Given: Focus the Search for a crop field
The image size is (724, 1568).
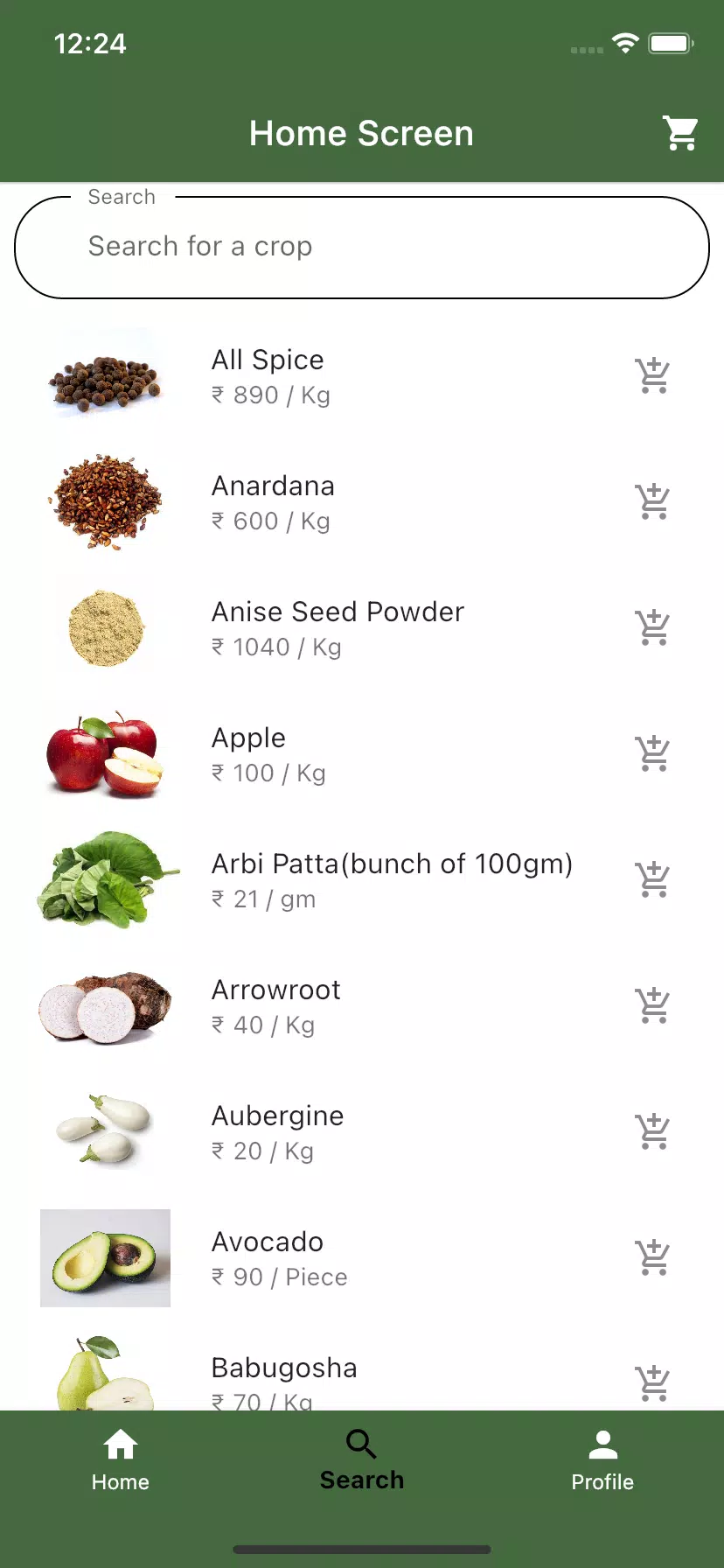Looking at the screenshot, I should pos(362,248).
